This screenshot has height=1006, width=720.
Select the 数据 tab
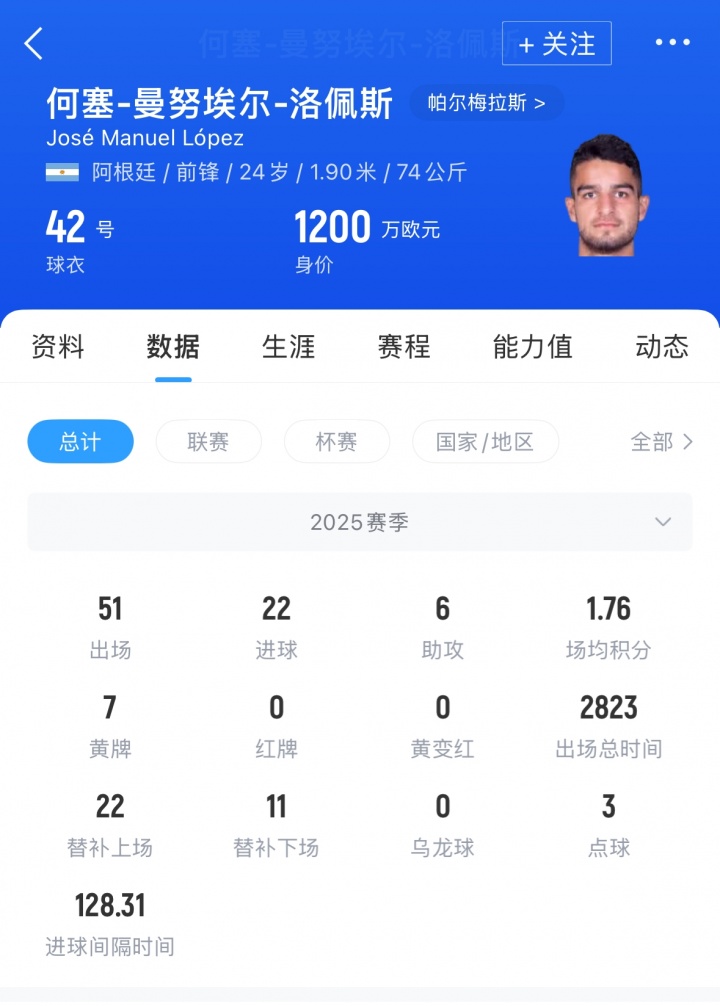point(173,347)
